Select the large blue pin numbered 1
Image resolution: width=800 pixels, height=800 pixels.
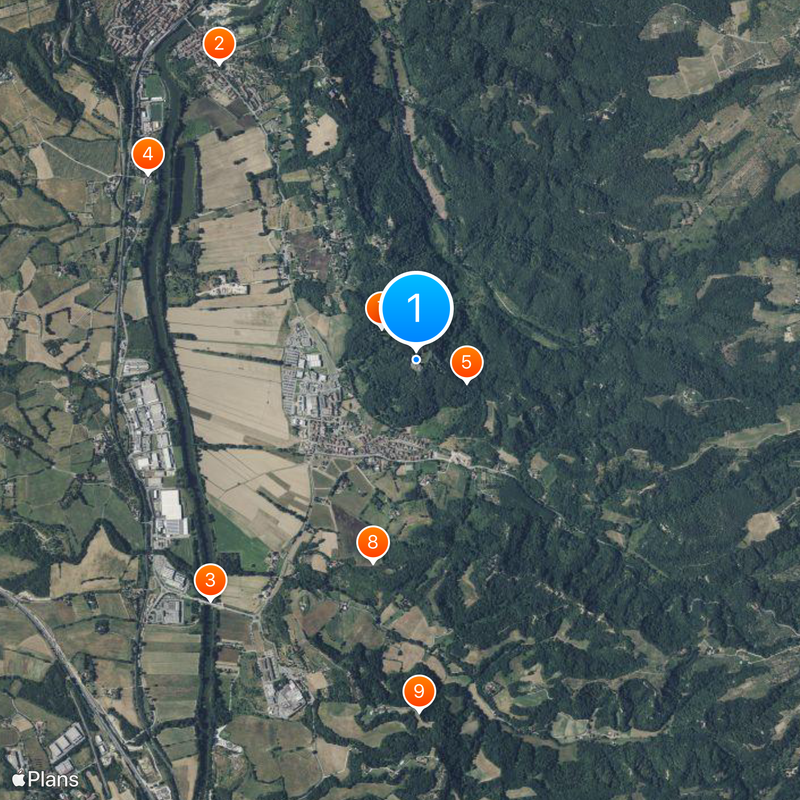416,308
